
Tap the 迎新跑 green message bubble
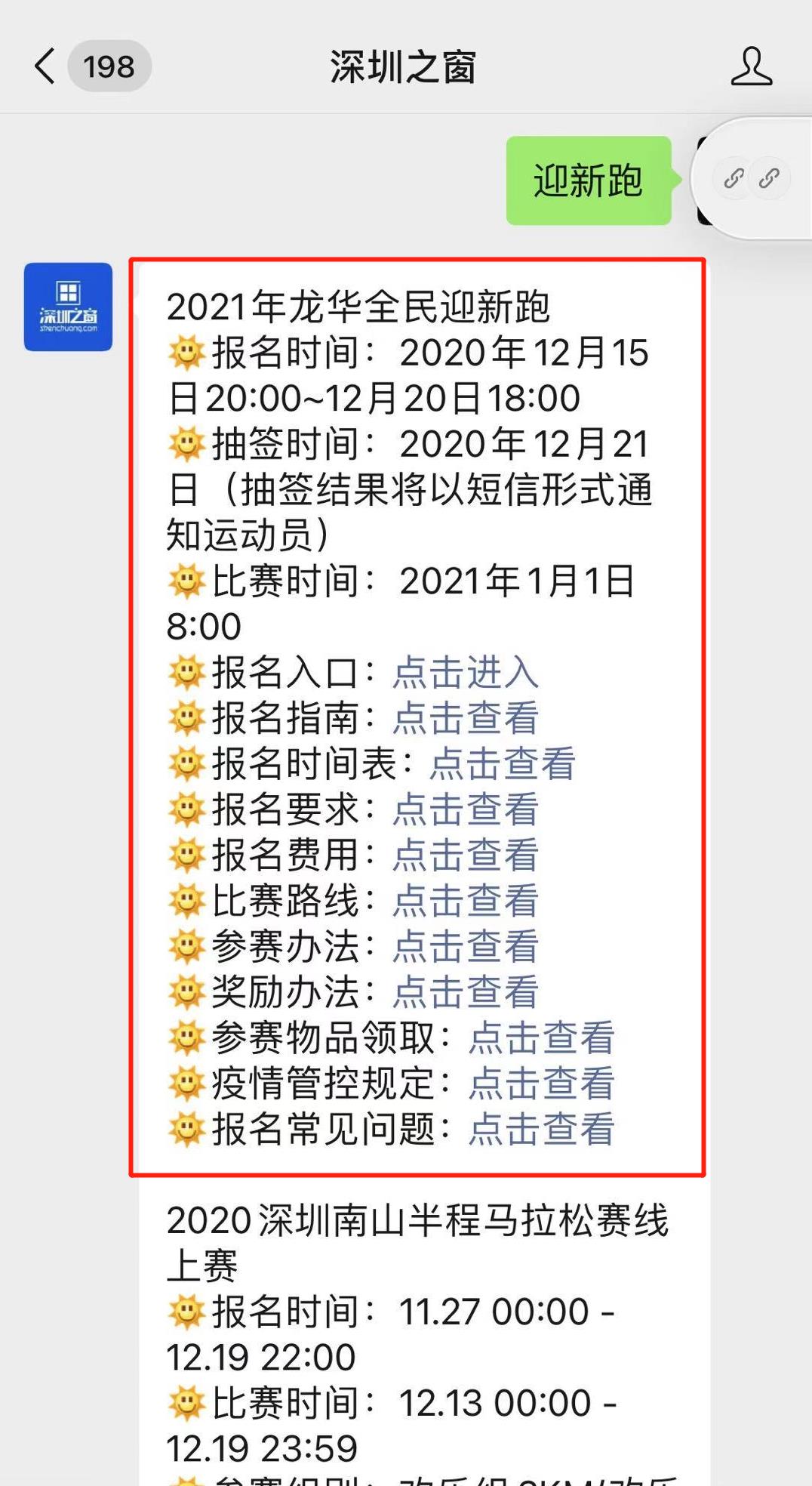[x=588, y=180]
